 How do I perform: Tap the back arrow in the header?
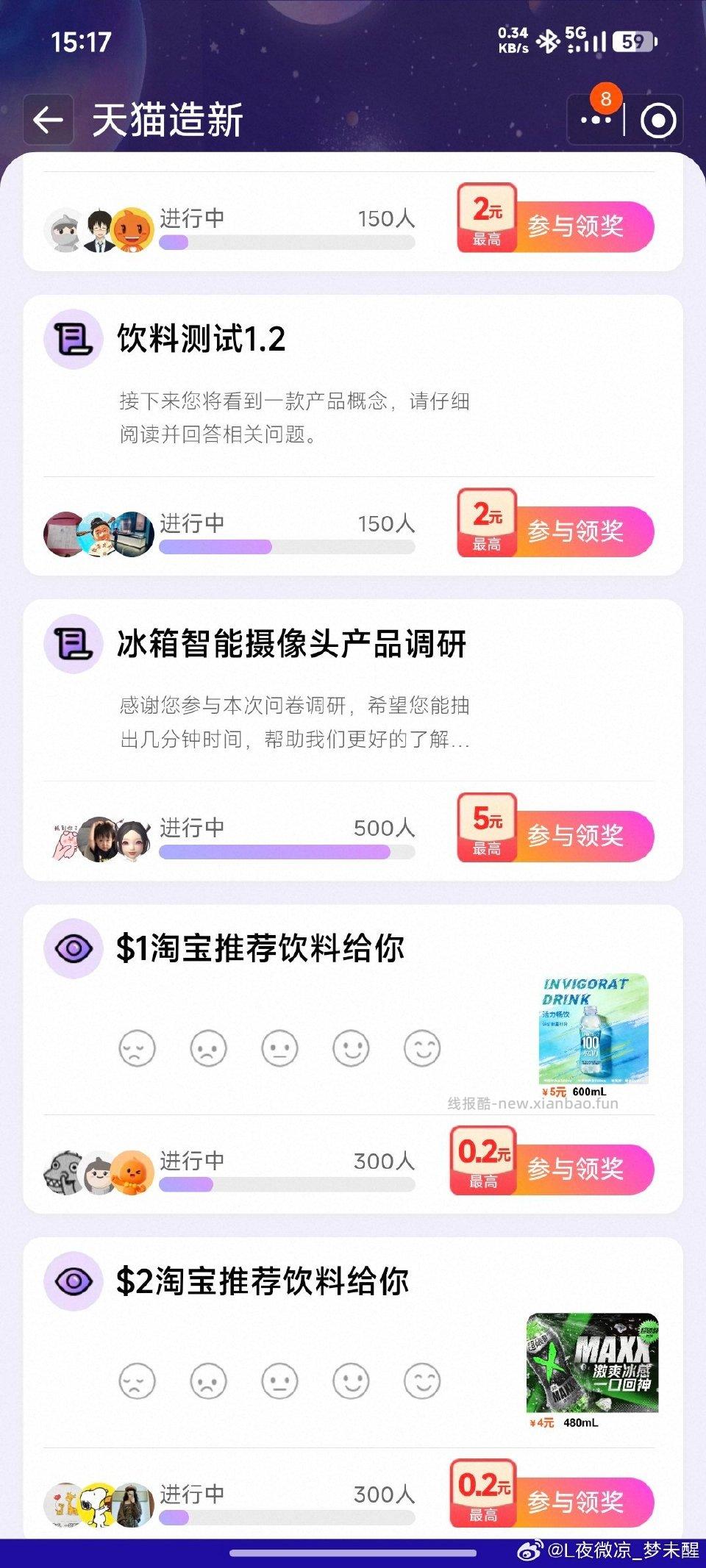[47, 118]
